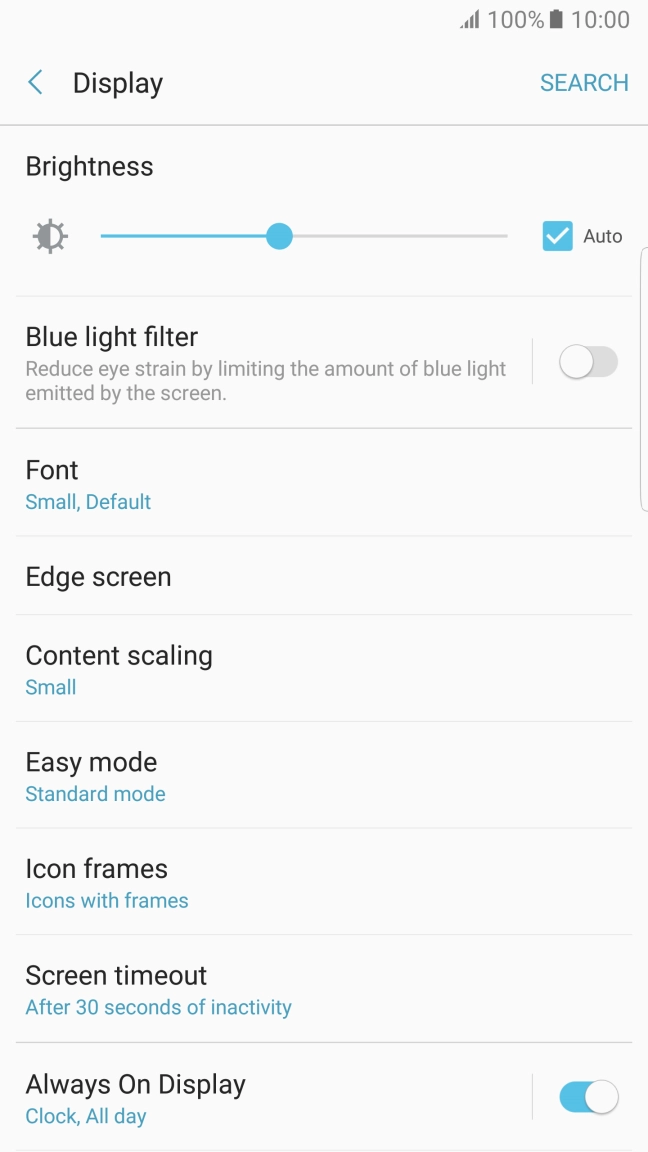The width and height of the screenshot is (648, 1152).
Task: Open Icon frames setting
Action: pos(300,883)
